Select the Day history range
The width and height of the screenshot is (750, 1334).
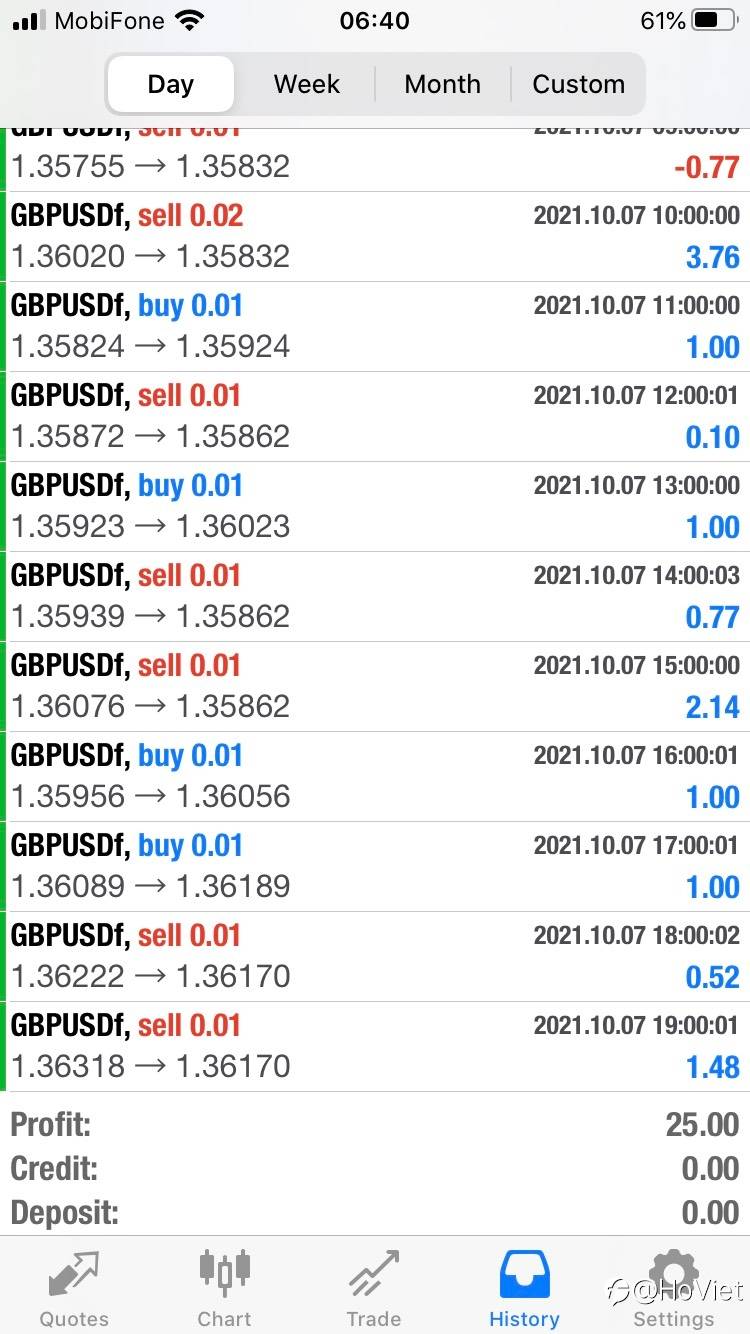[170, 84]
